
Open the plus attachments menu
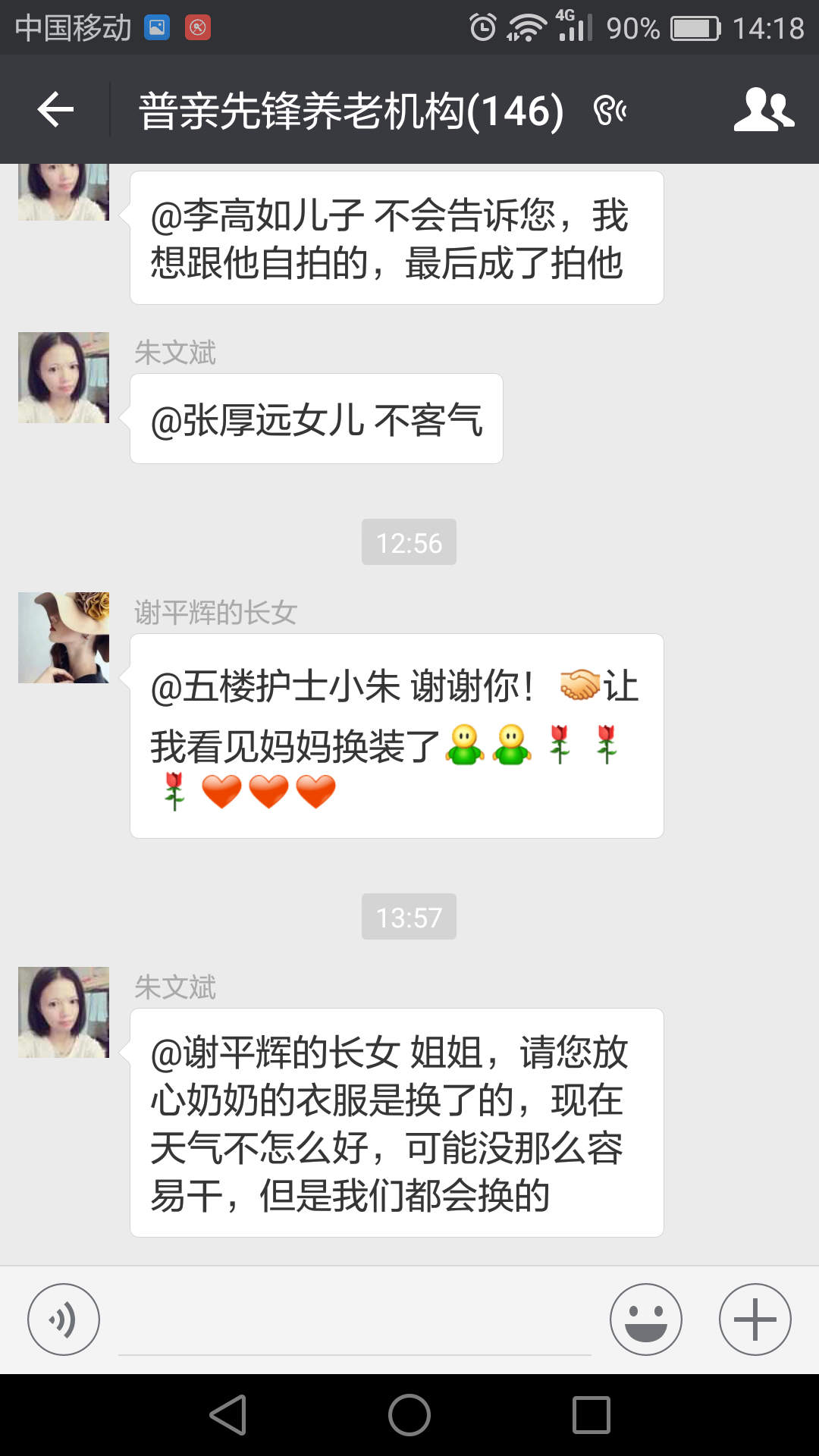755,1319
